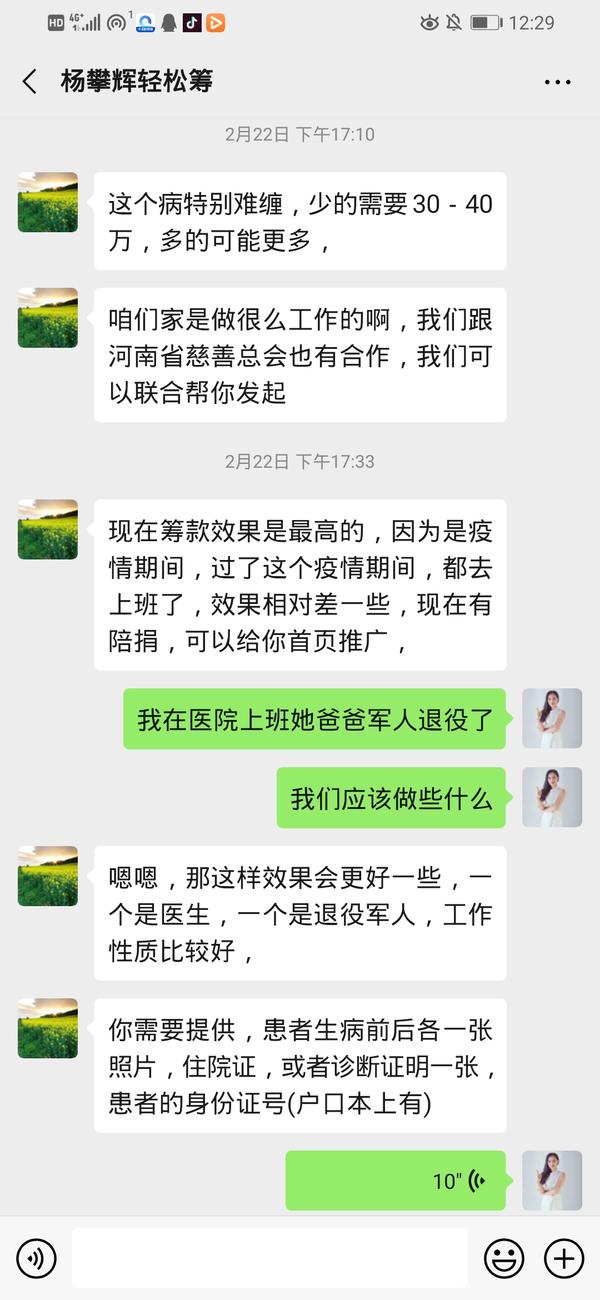Viewport: 600px width, 1300px height.
Task: Open the chat's three-dot menu
Action: pos(557,82)
